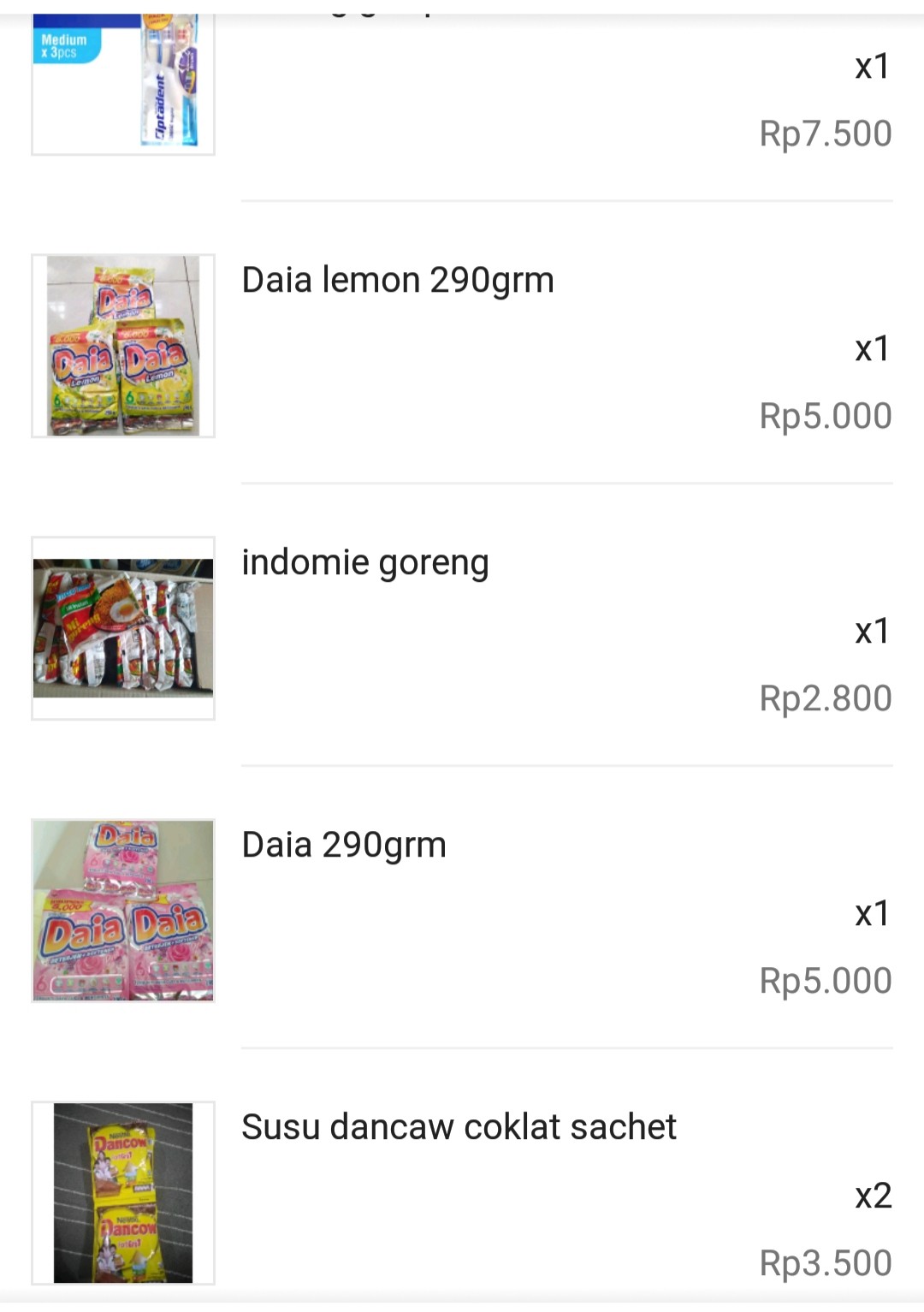924x1312 pixels.
Task: Select the Rp7.500 price of the toothbrush
Action: [x=824, y=134]
